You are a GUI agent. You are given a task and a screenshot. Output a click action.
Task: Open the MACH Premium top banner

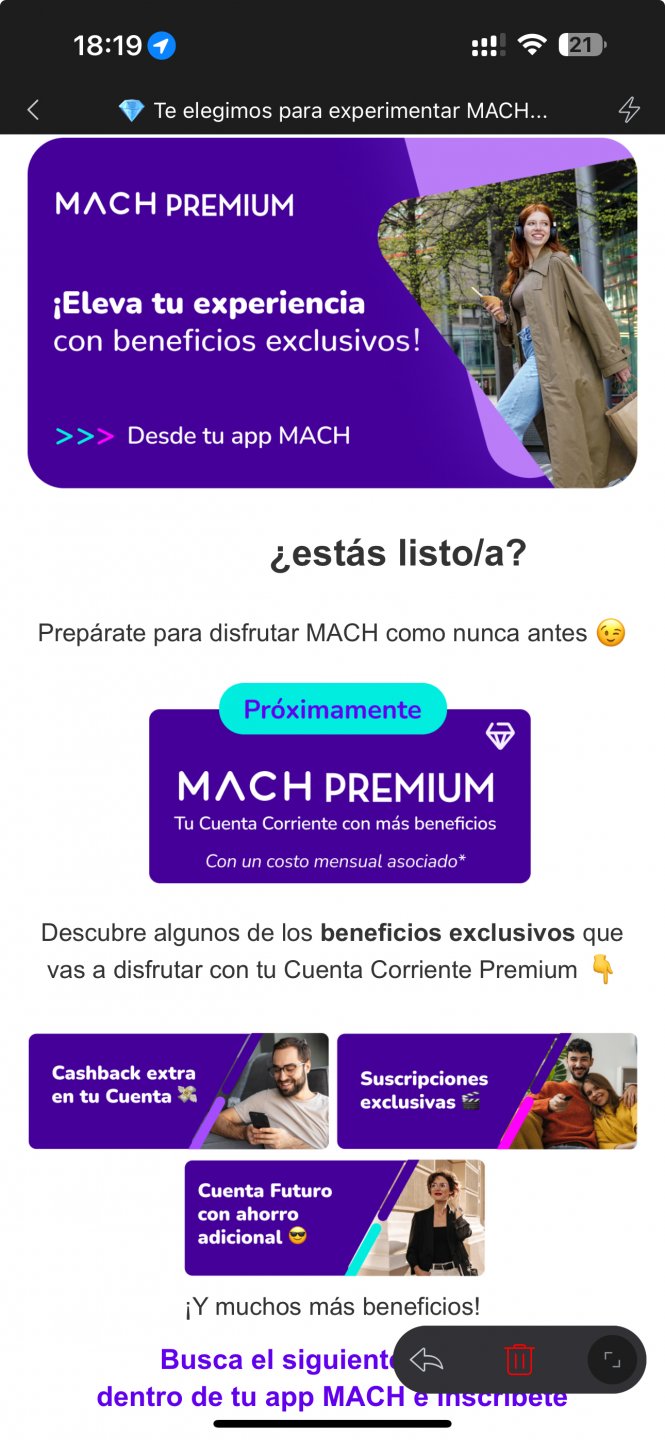[332, 313]
